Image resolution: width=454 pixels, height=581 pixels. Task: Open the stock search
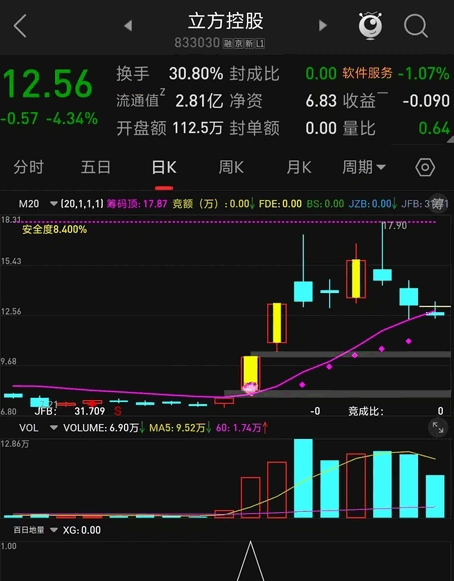coord(415,26)
